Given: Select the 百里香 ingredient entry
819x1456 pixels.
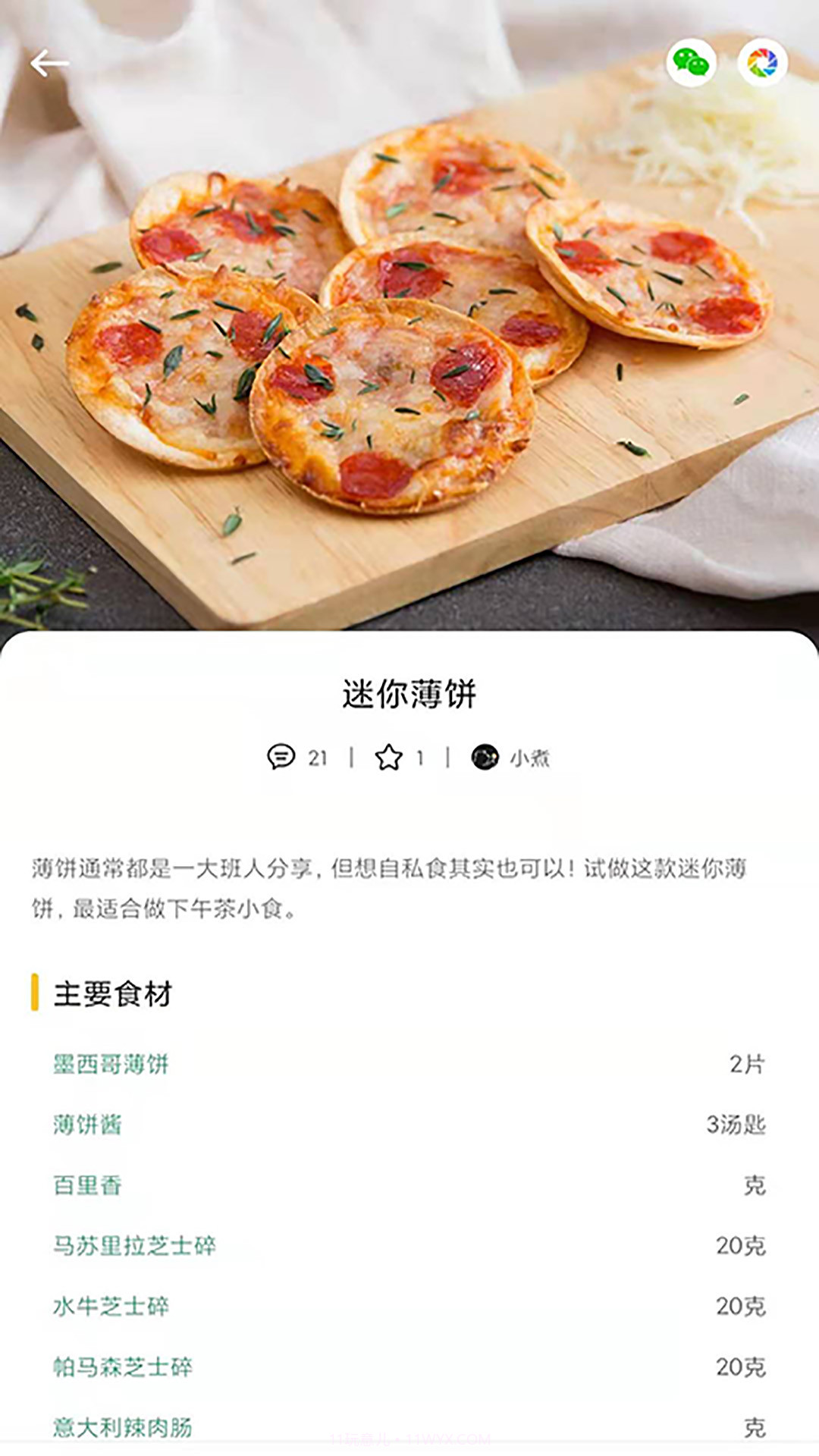Looking at the screenshot, I should point(83,1186).
